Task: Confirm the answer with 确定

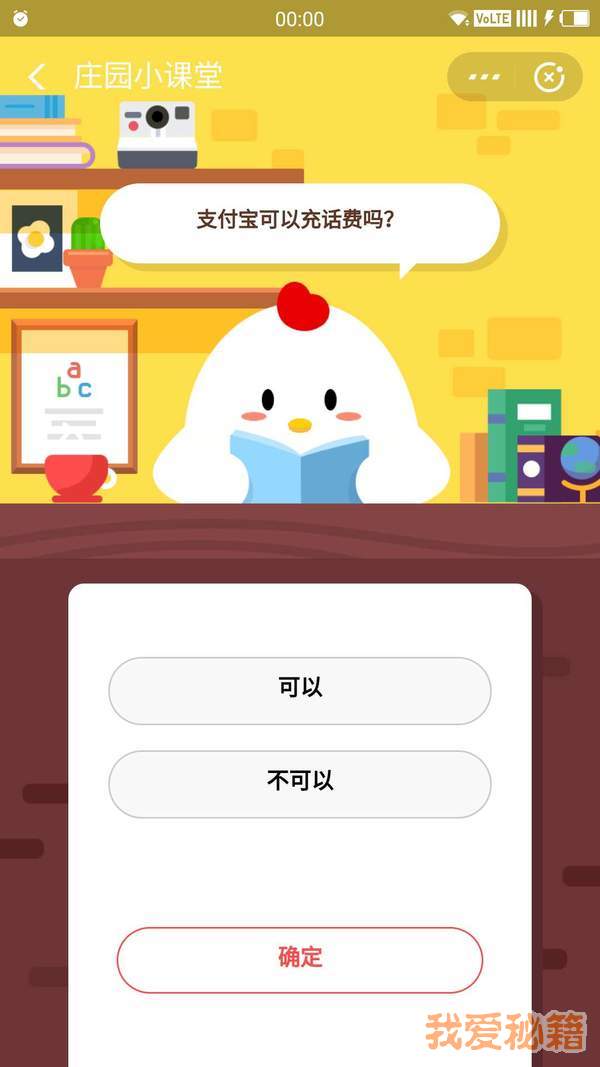Action: point(299,958)
